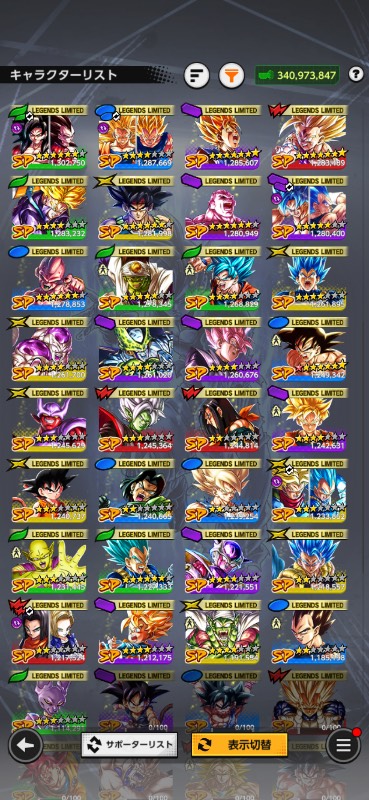Viewport: 369px width, 800px height.
Task: Choose the character with power 1,245,364
Action: pos(135,420)
